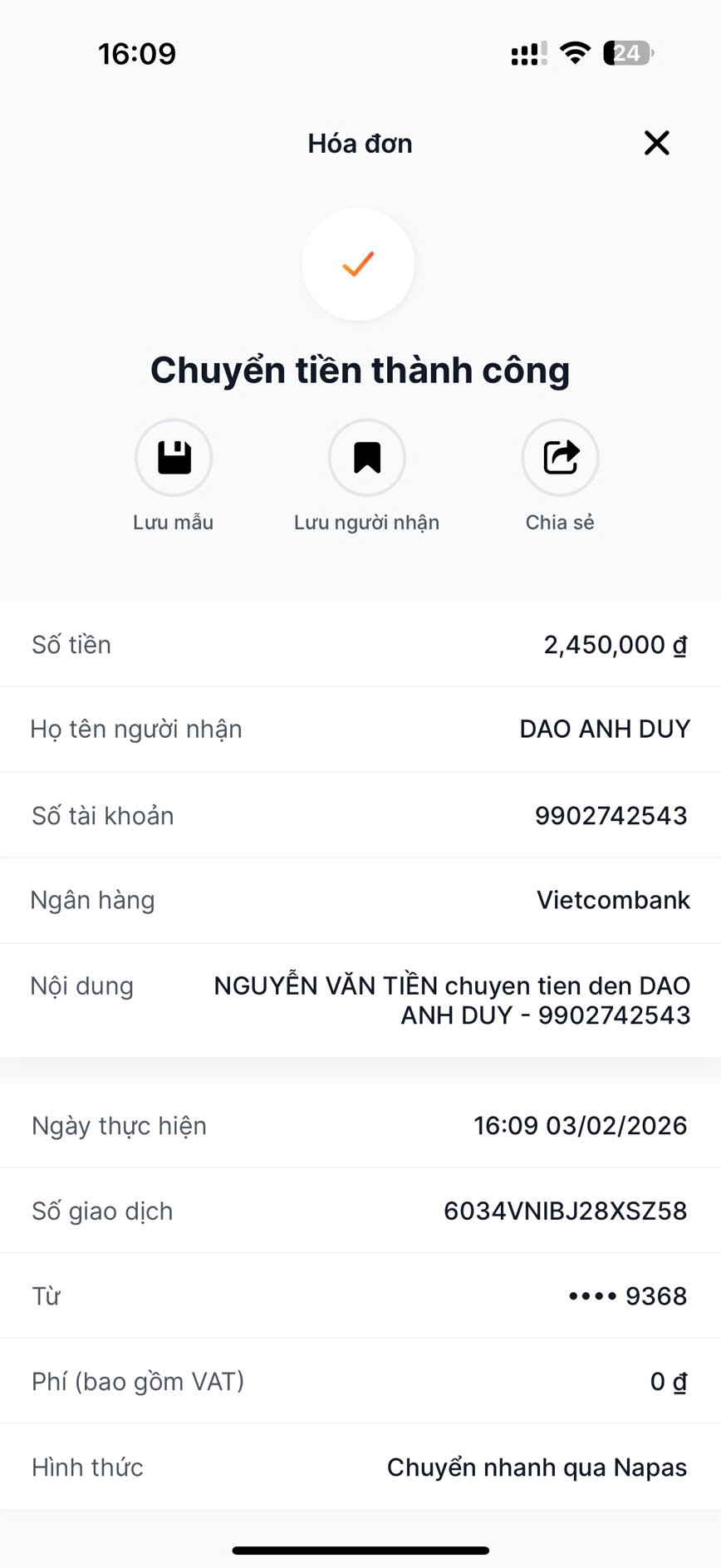This screenshot has width=721, height=1568.
Task: Tap Lưu mẫu to save template
Action: point(174,458)
